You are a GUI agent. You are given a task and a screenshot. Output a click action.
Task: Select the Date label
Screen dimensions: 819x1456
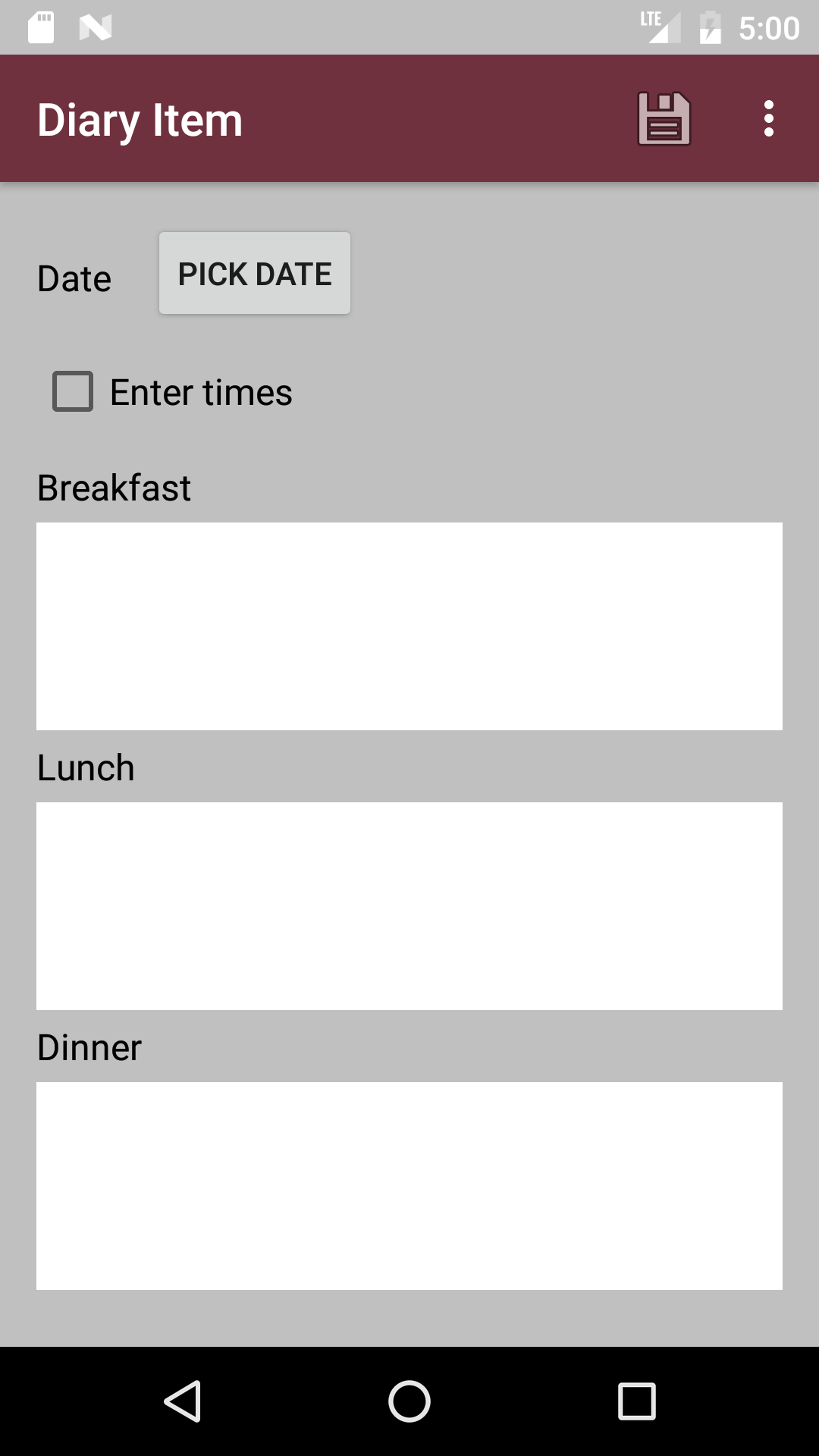coord(74,278)
